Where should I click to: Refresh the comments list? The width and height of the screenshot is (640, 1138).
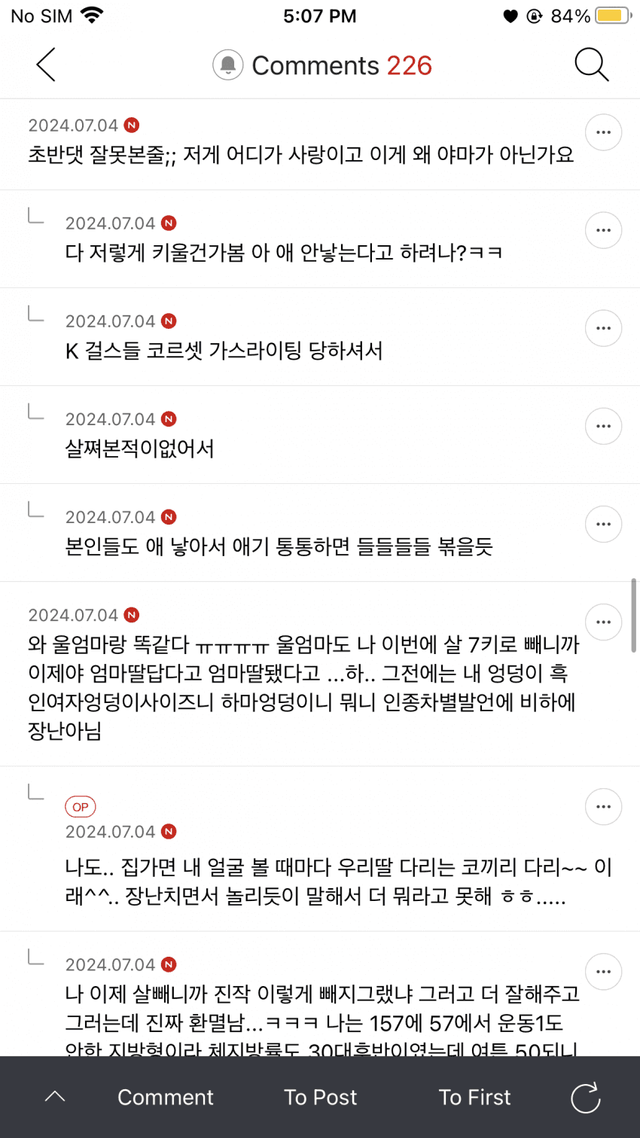coord(586,1097)
